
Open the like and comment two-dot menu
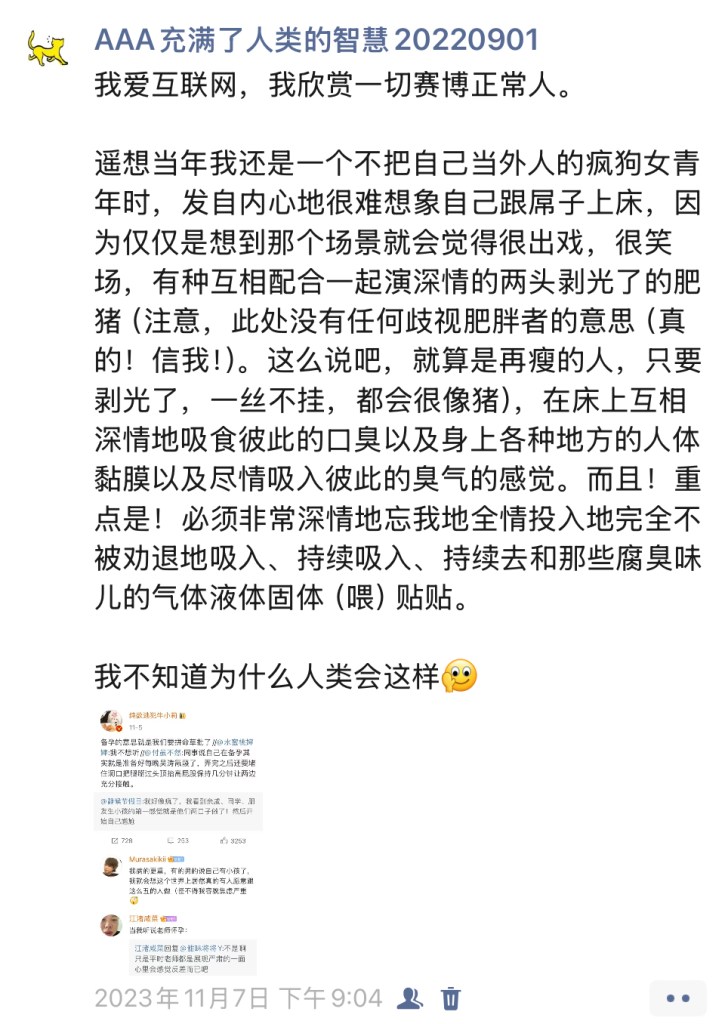677,998
